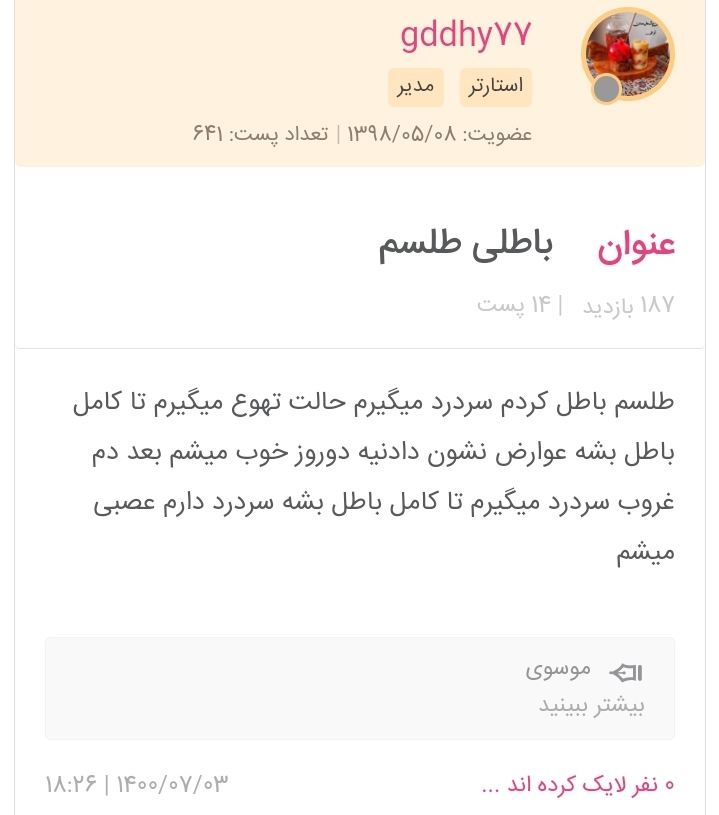See who liked this post

[578, 785]
